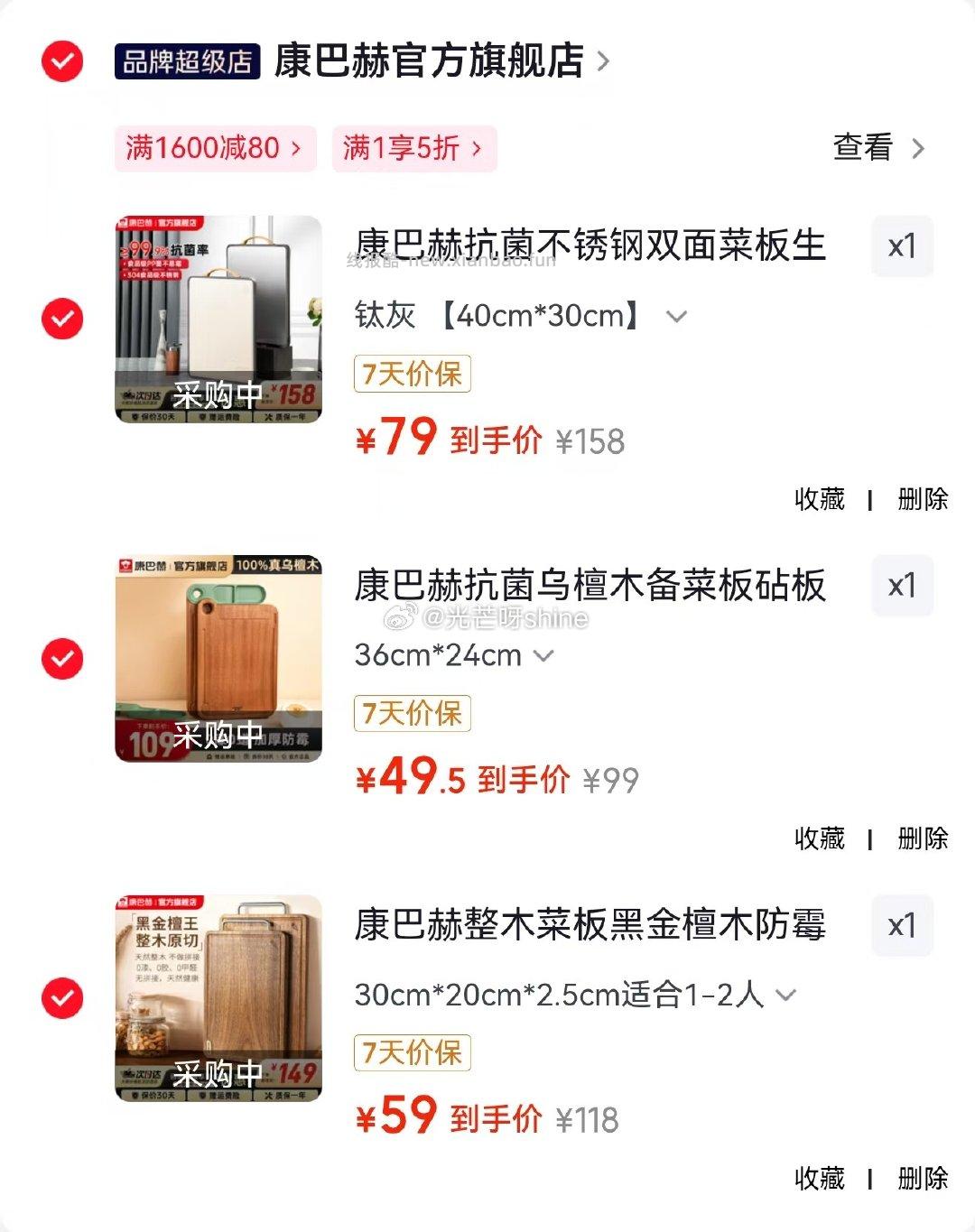Click the 7天价保 badge on the black sandalwood board
Image resolution: width=975 pixels, height=1232 pixels.
point(412,1053)
